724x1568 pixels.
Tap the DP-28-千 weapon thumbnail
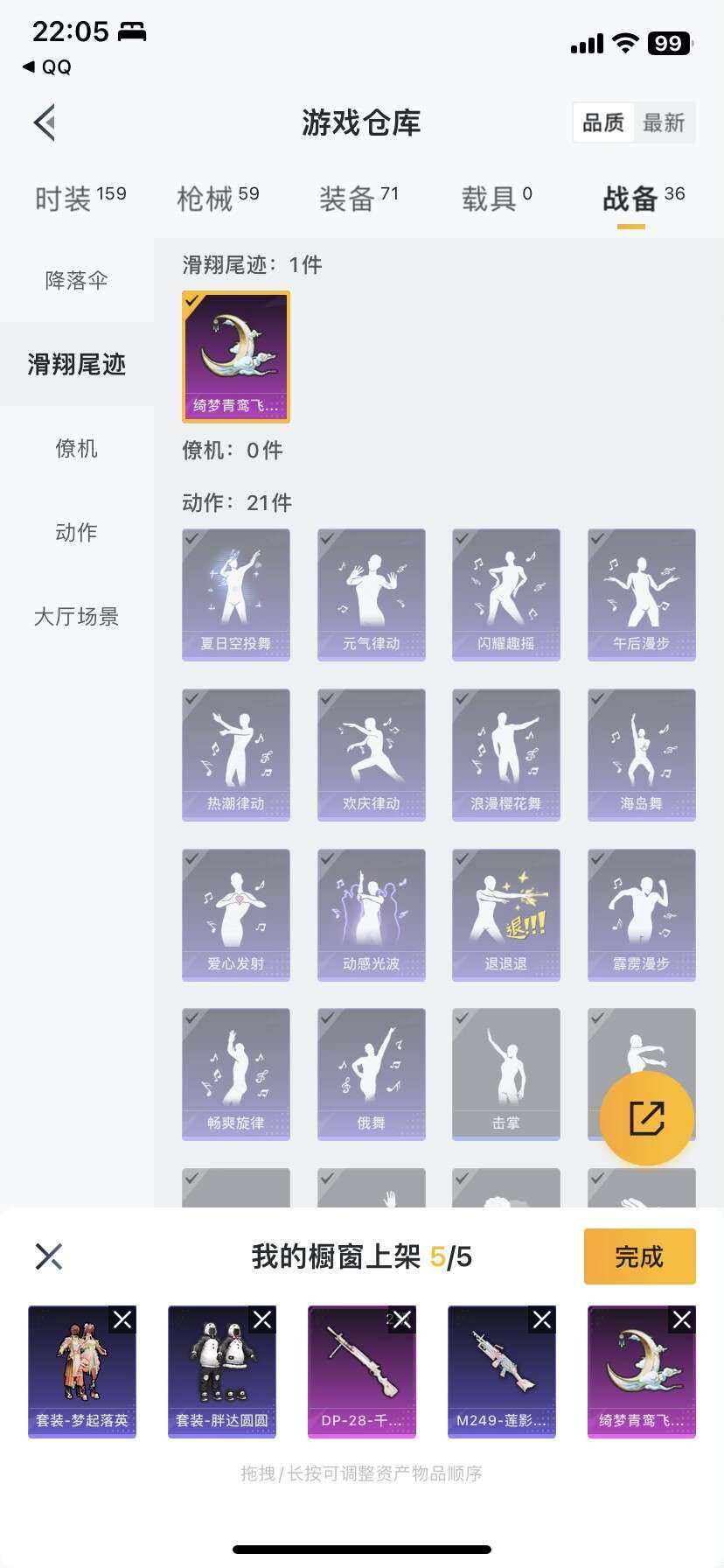pos(361,1369)
